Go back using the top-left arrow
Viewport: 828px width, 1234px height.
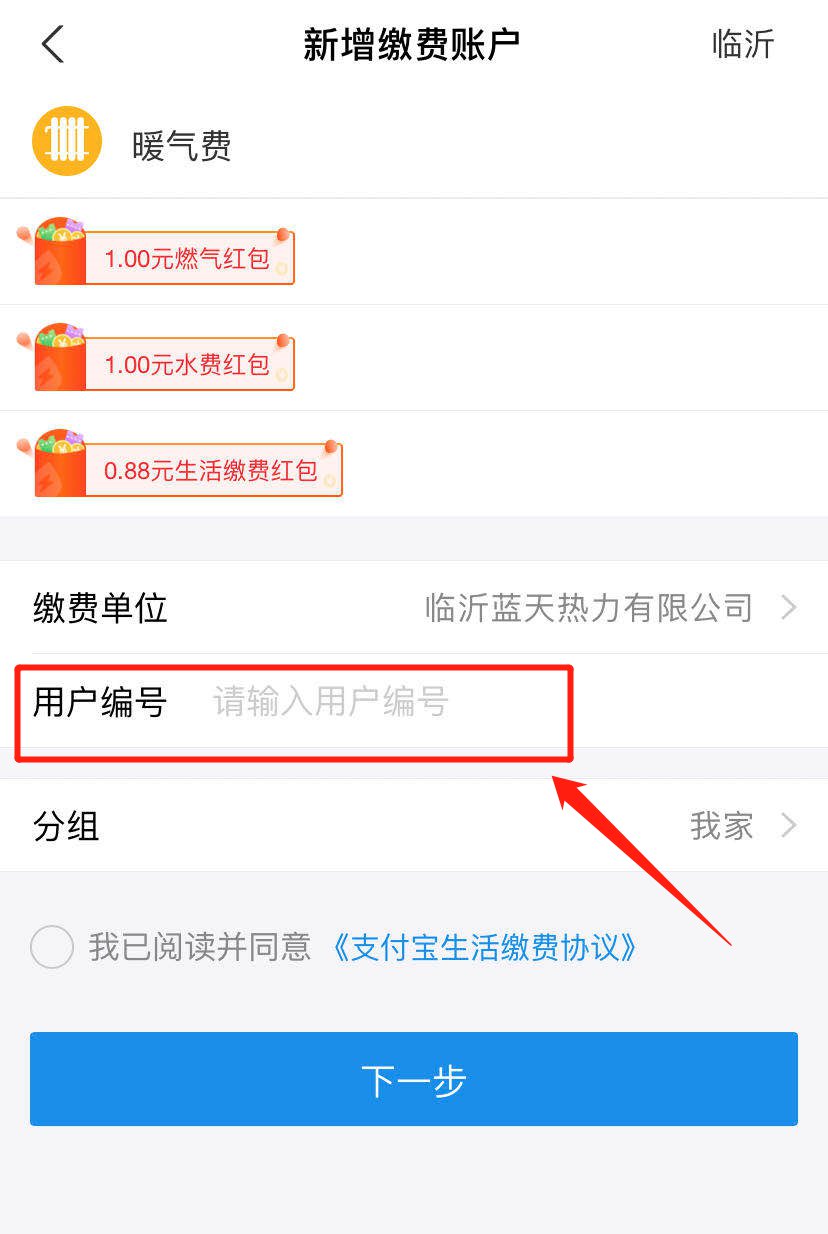tap(53, 45)
